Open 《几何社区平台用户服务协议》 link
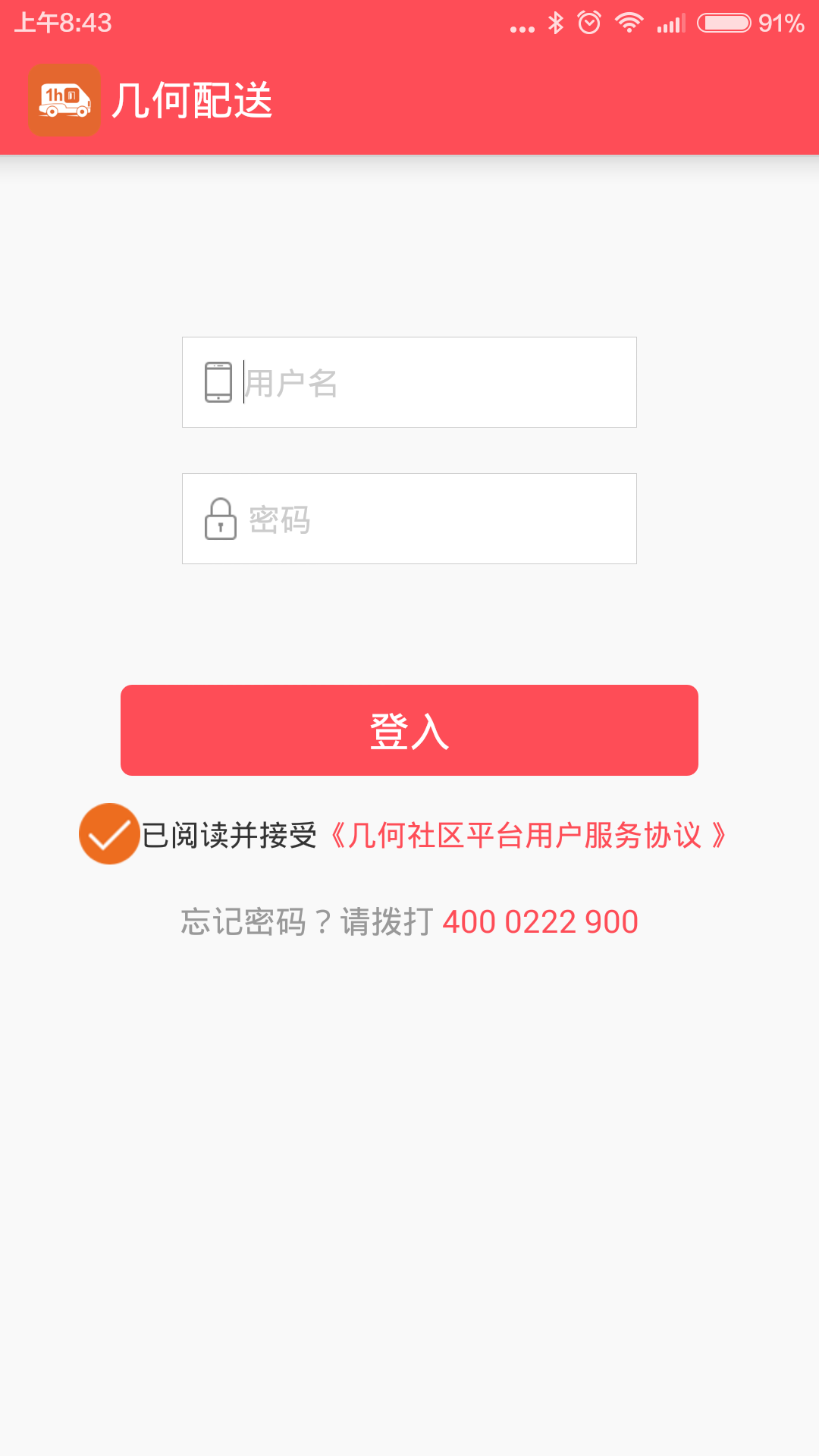Viewport: 819px width, 1456px height. [x=528, y=835]
